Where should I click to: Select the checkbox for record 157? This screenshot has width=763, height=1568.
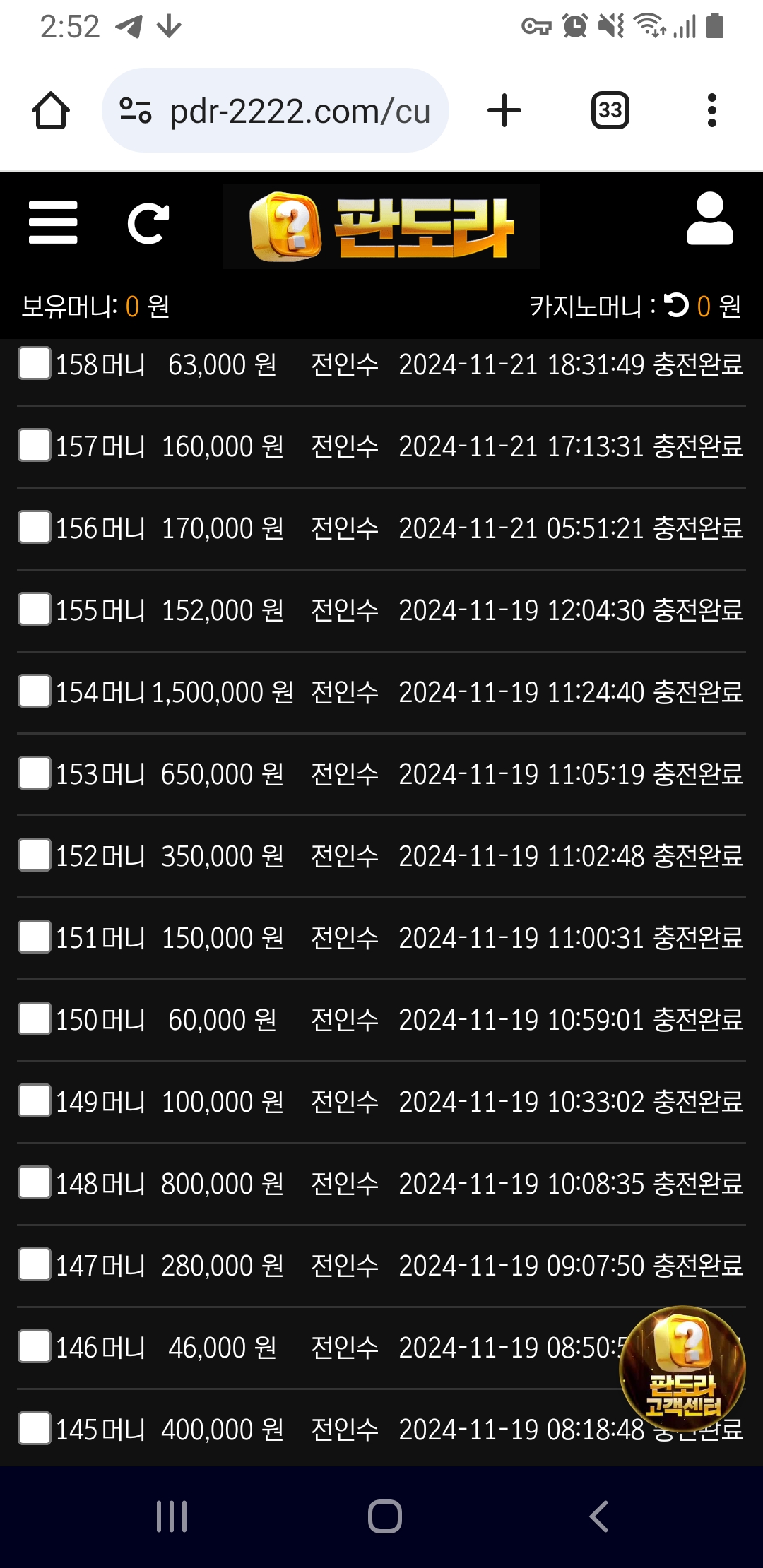[x=35, y=446]
